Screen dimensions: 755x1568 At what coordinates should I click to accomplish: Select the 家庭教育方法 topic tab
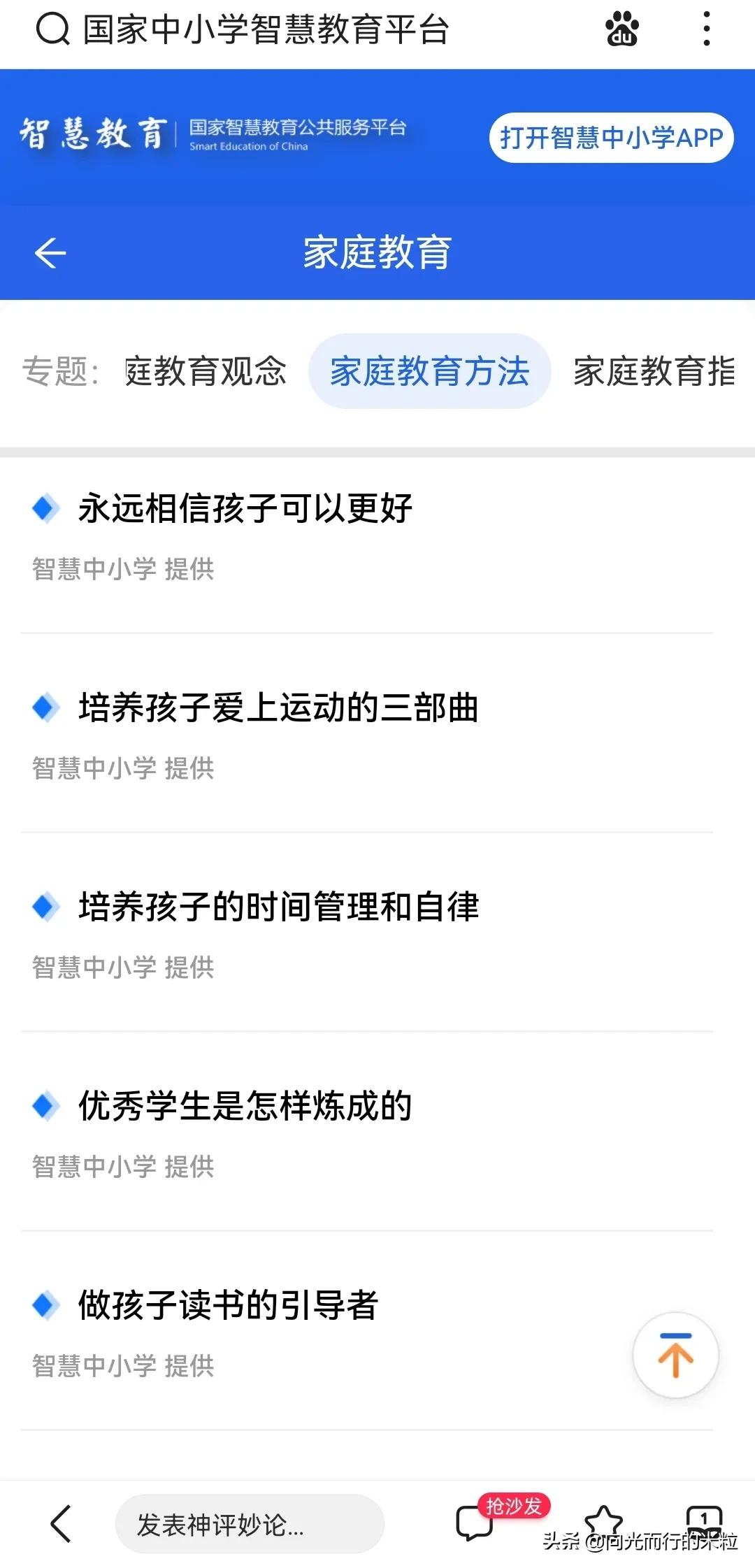(x=429, y=371)
